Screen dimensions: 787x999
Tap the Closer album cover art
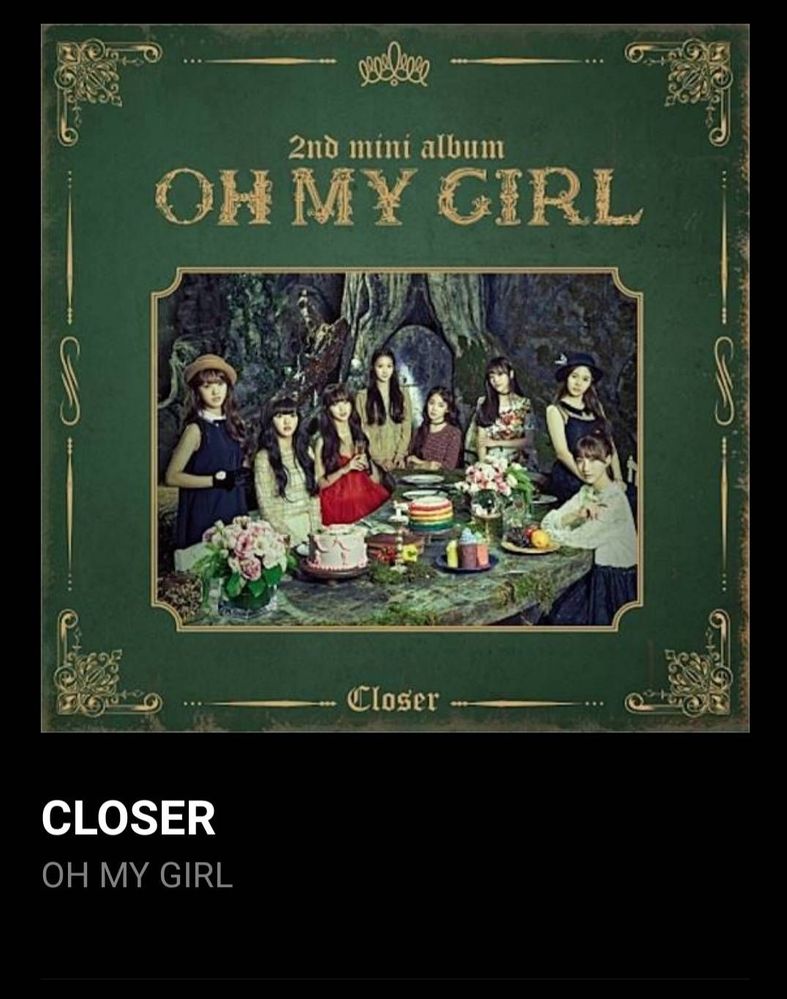(x=394, y=378)
